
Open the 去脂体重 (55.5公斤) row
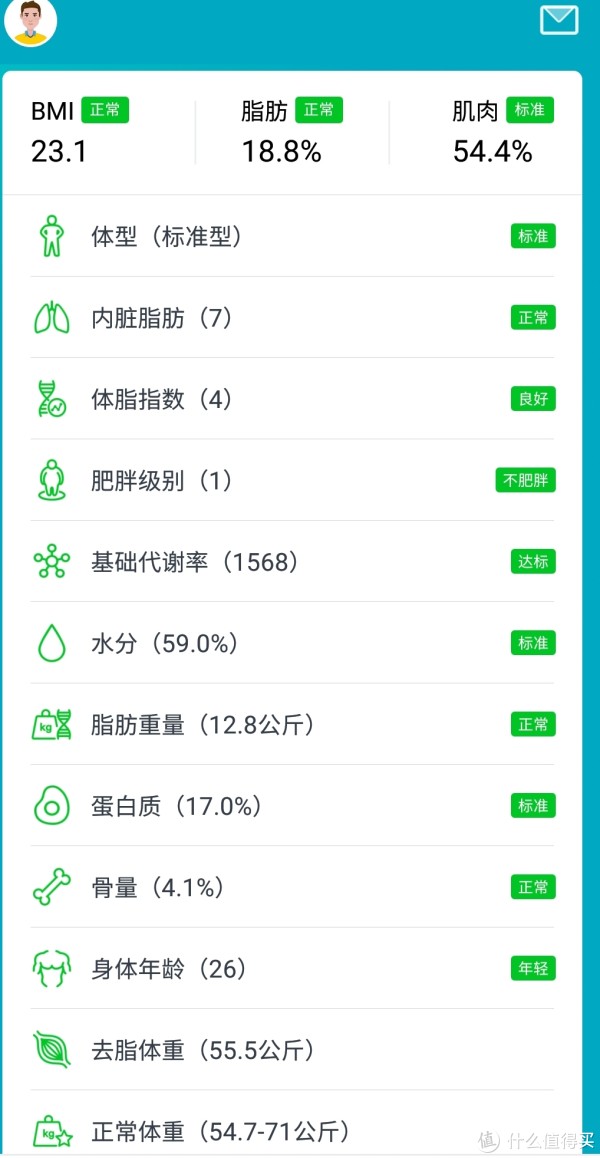(x=293, y=1049)
